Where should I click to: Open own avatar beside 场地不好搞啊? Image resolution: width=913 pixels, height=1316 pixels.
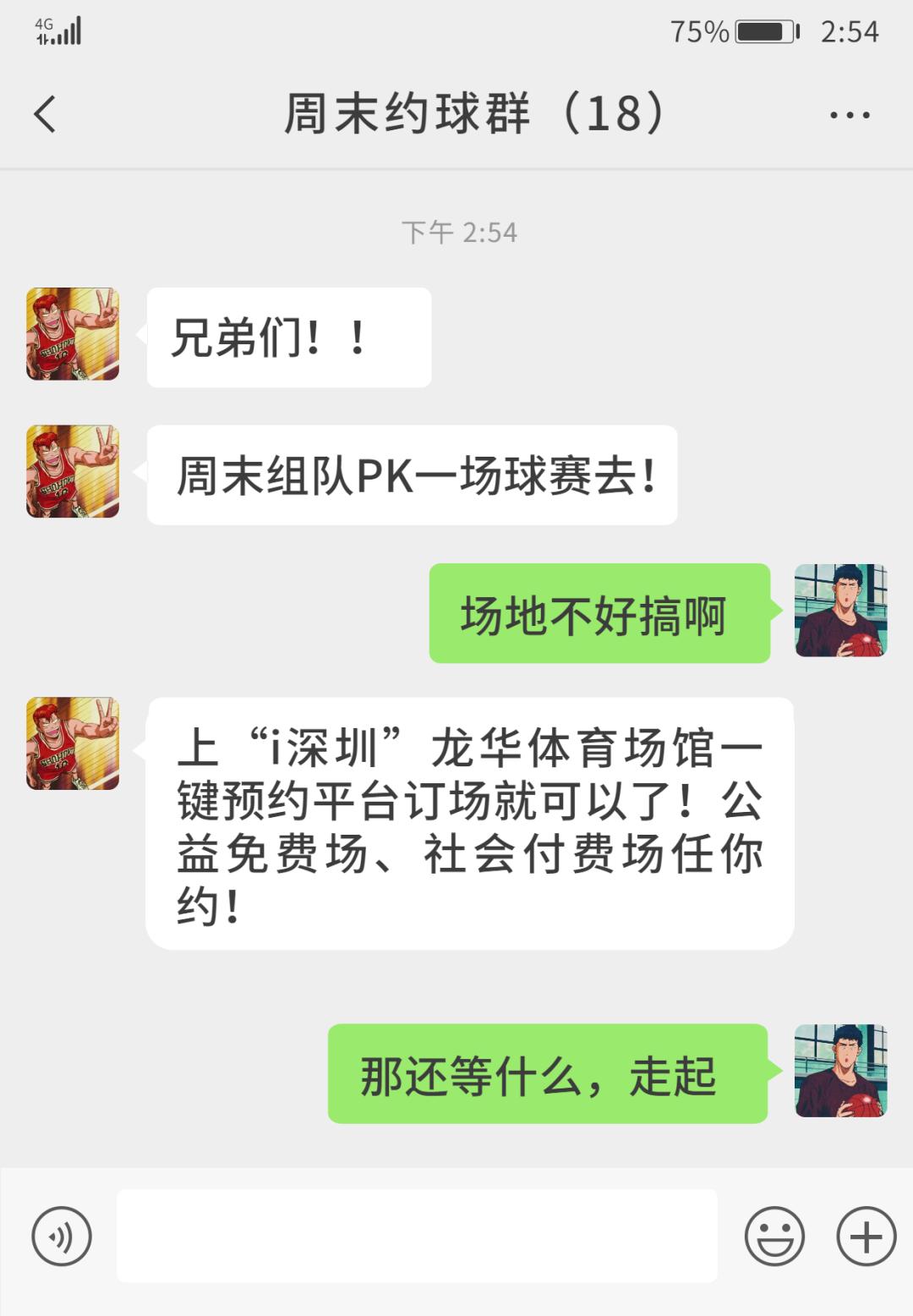[840, 611]
